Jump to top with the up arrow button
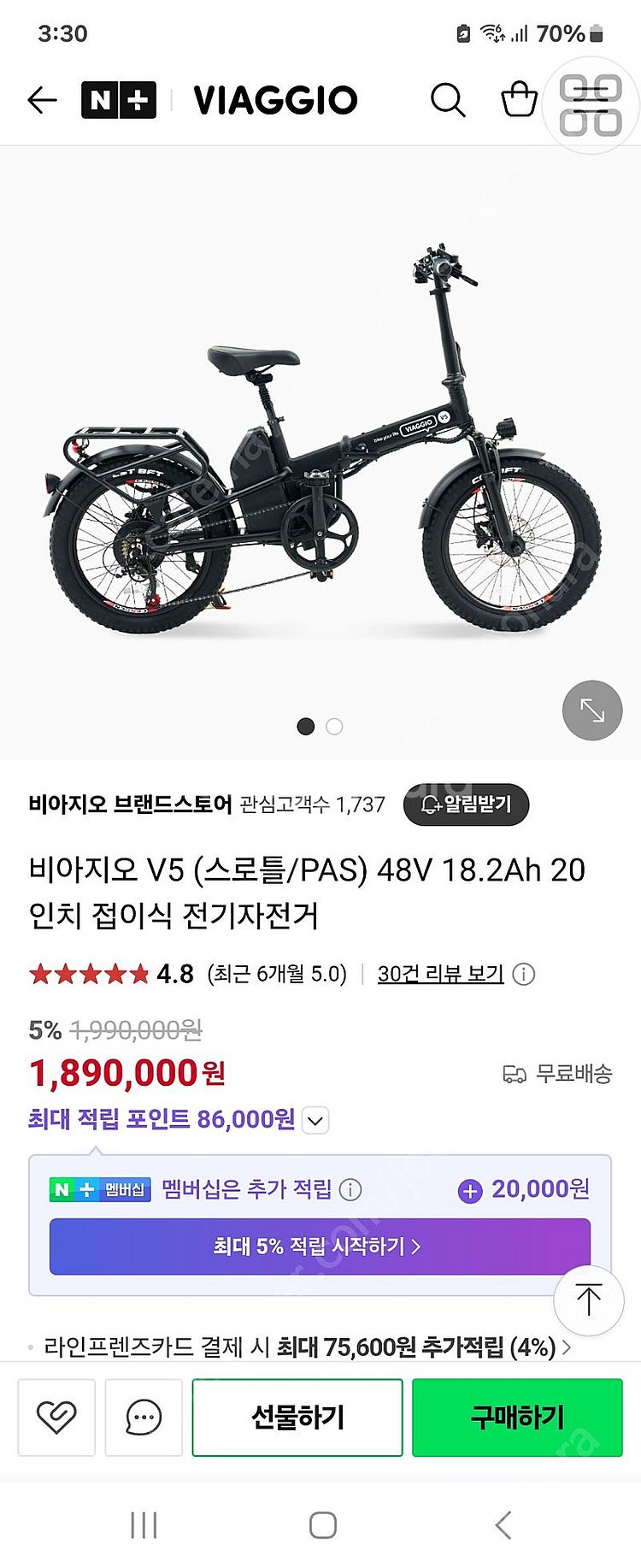 (588, 1300)
